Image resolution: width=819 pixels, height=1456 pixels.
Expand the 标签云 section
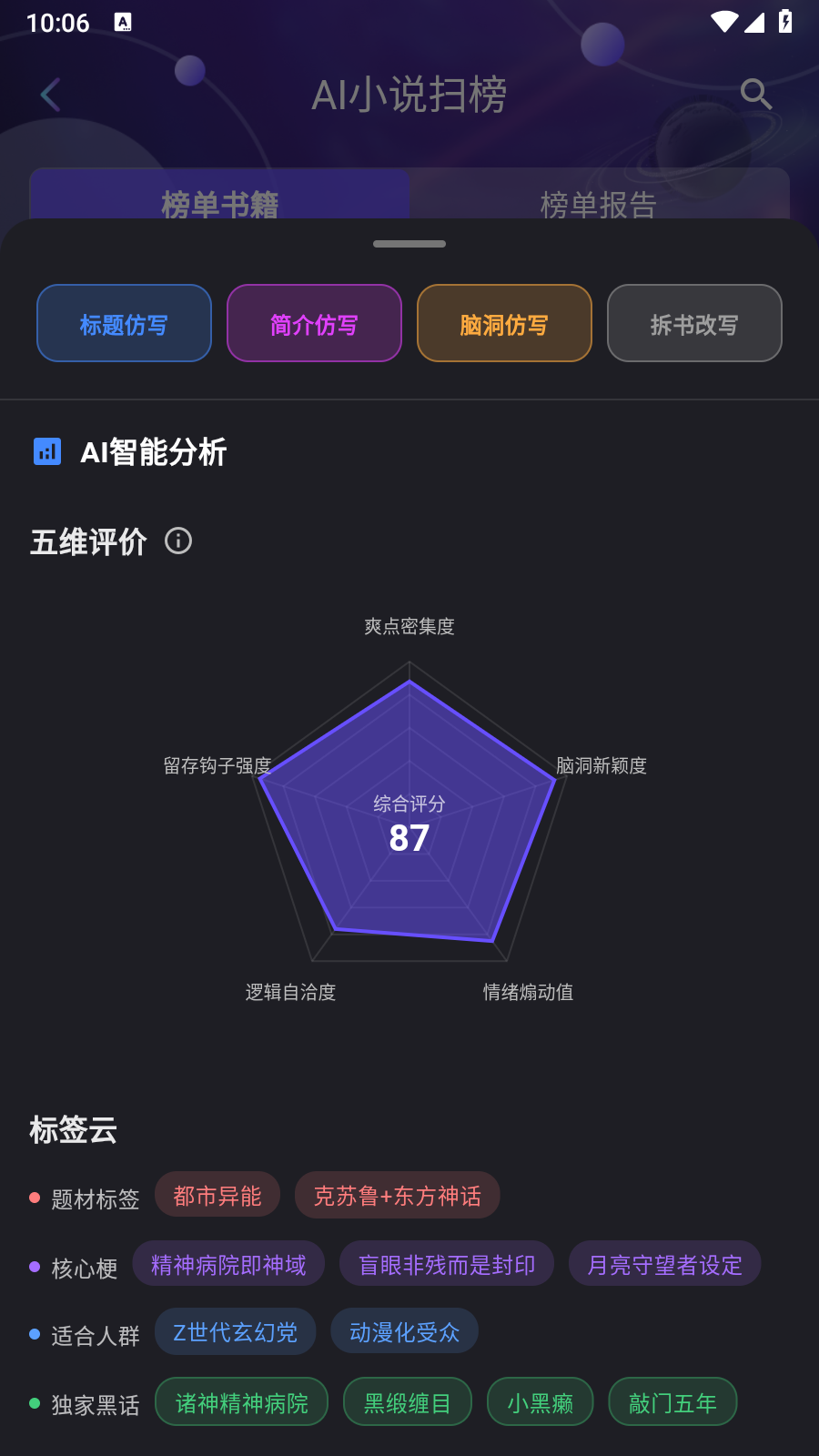tap(74, 1130)
